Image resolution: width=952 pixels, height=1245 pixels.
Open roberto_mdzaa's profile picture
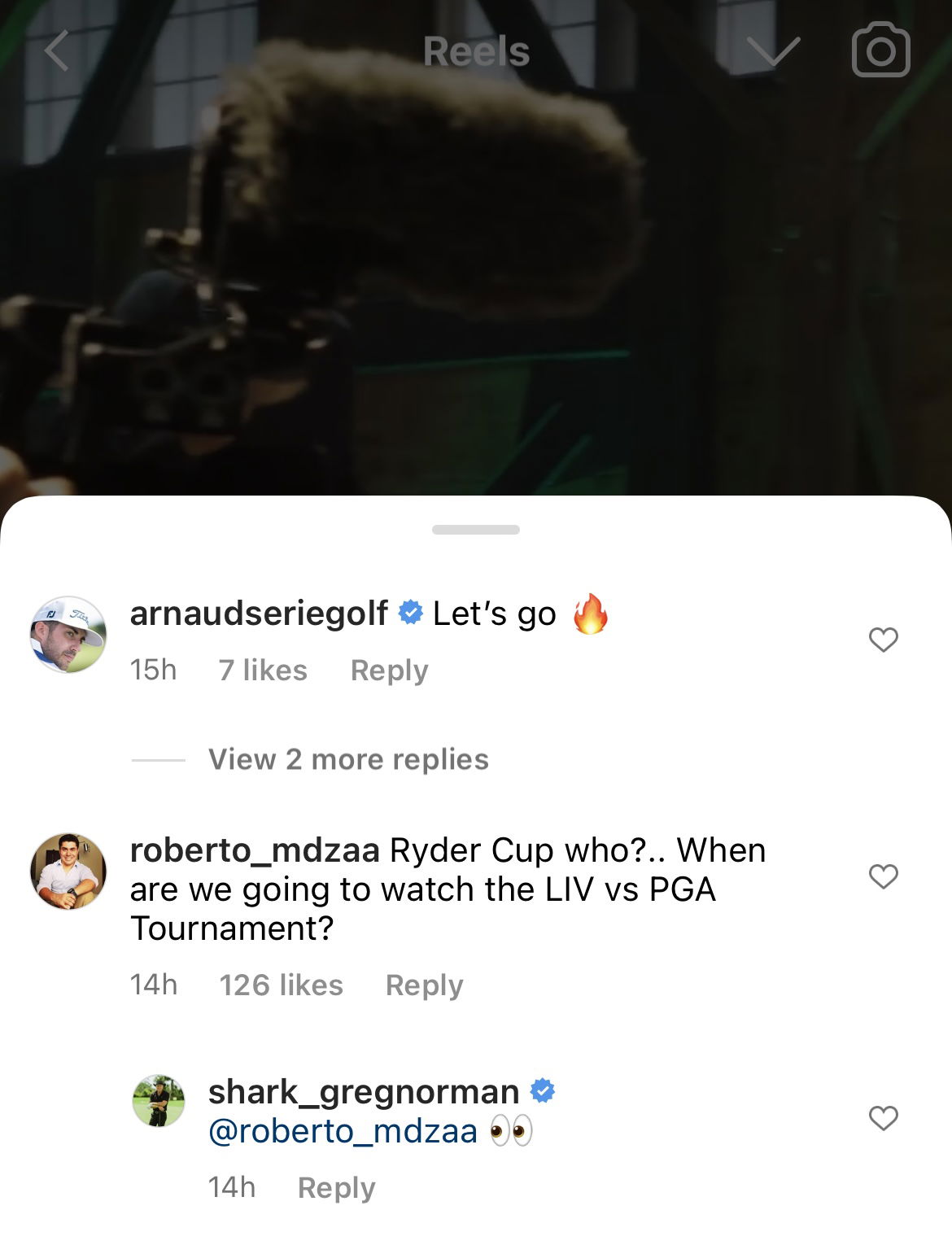(x=68, y=871)
